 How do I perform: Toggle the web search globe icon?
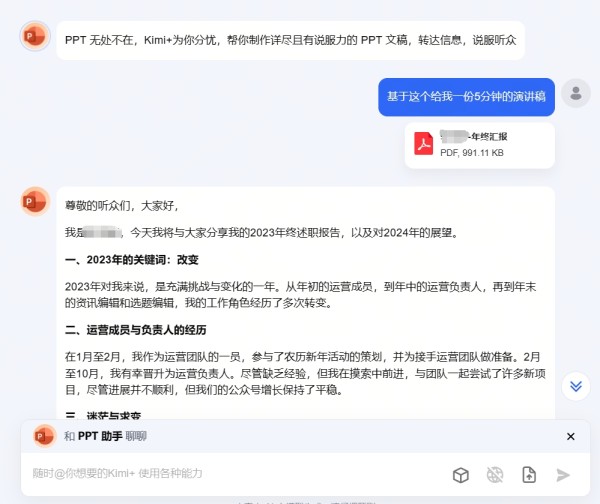[495, 475]
